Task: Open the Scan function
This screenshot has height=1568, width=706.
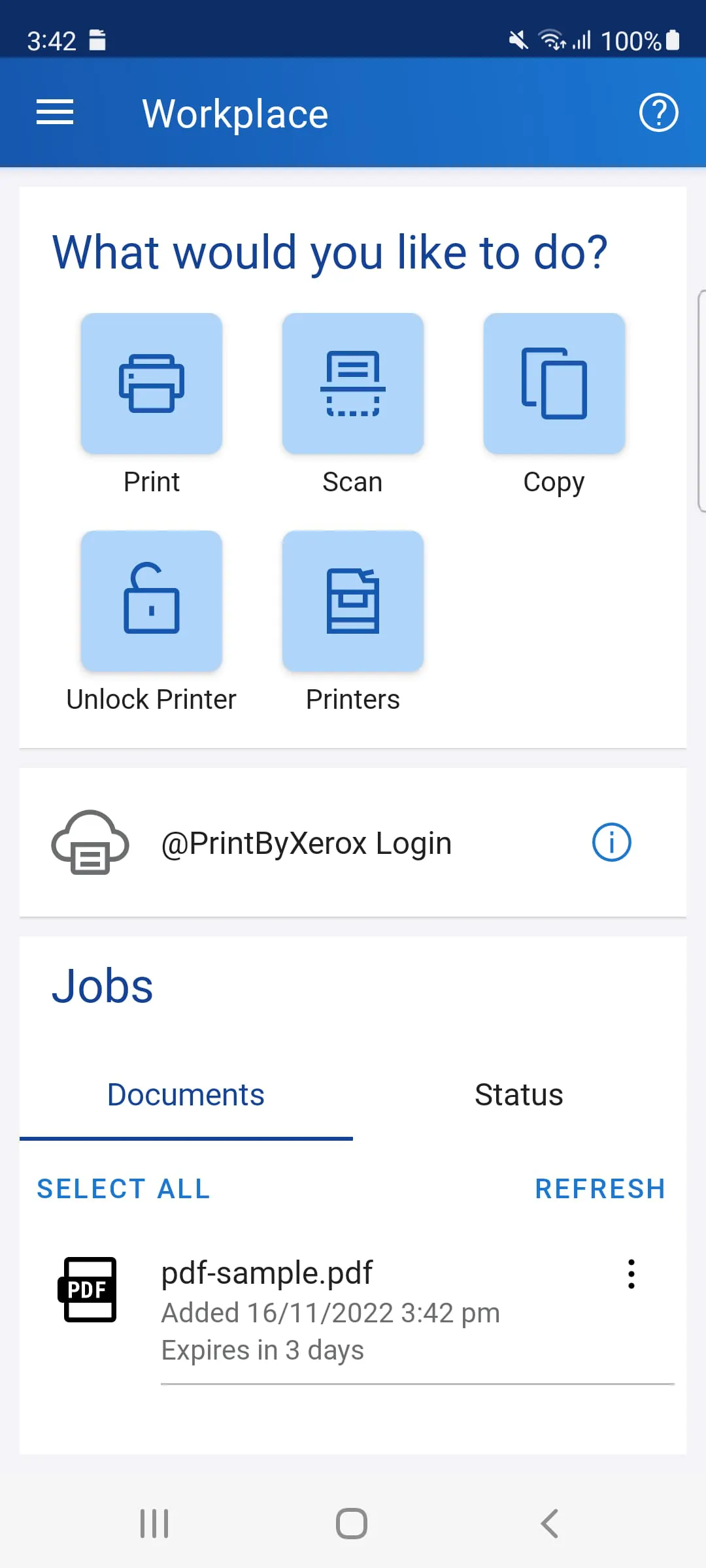Action: (x=352, y=384)
